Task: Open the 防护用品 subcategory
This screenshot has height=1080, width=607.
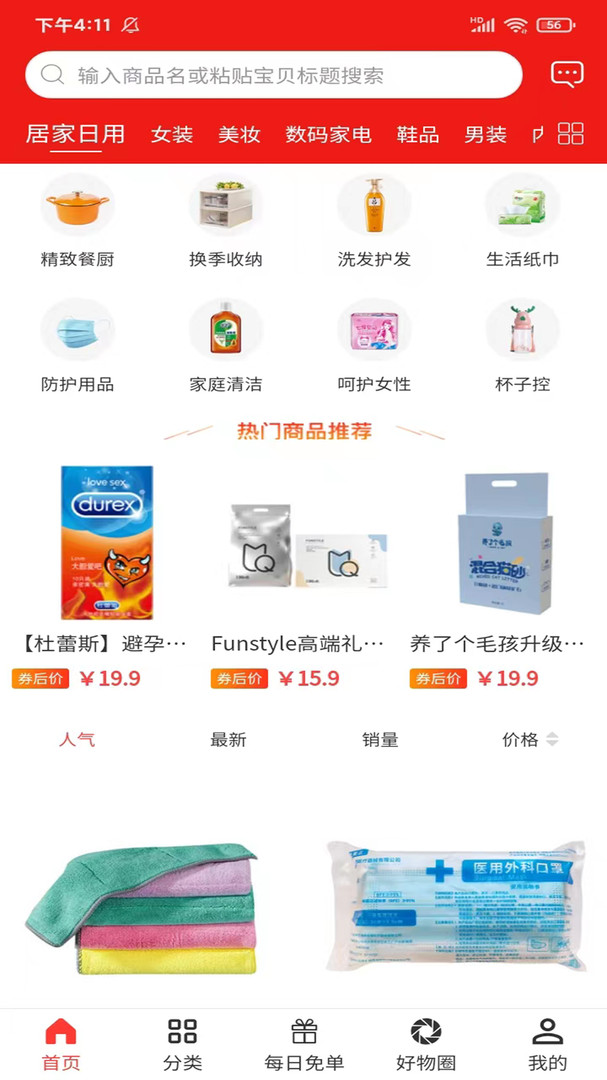Action: point(77,346)
